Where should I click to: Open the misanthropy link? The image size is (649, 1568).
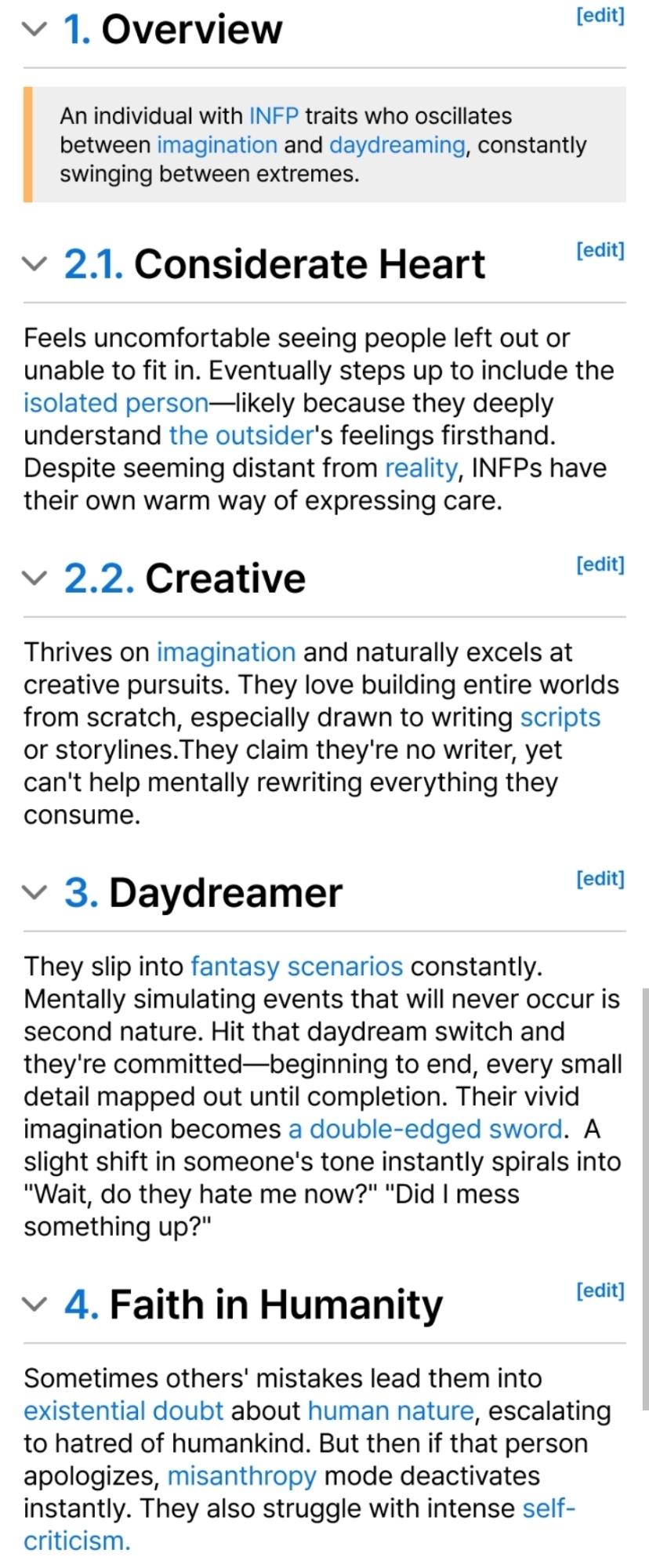[241, 1476]
